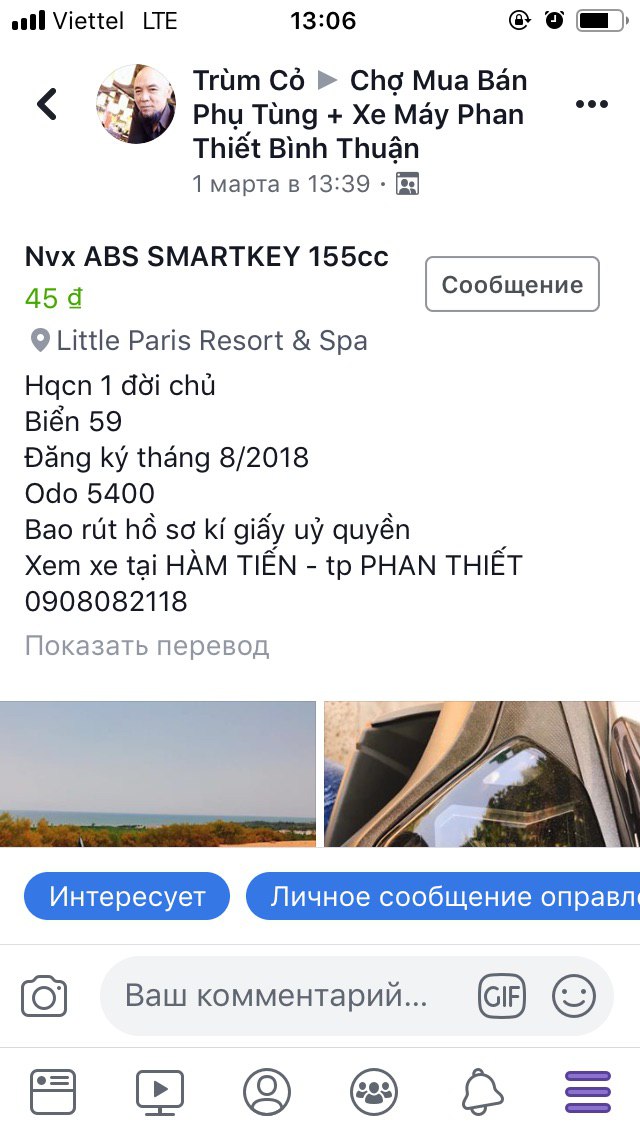Tap Показать перевод to translate the post
Viewport: 640px width, 1136px height.
click(x=147, y=646)
